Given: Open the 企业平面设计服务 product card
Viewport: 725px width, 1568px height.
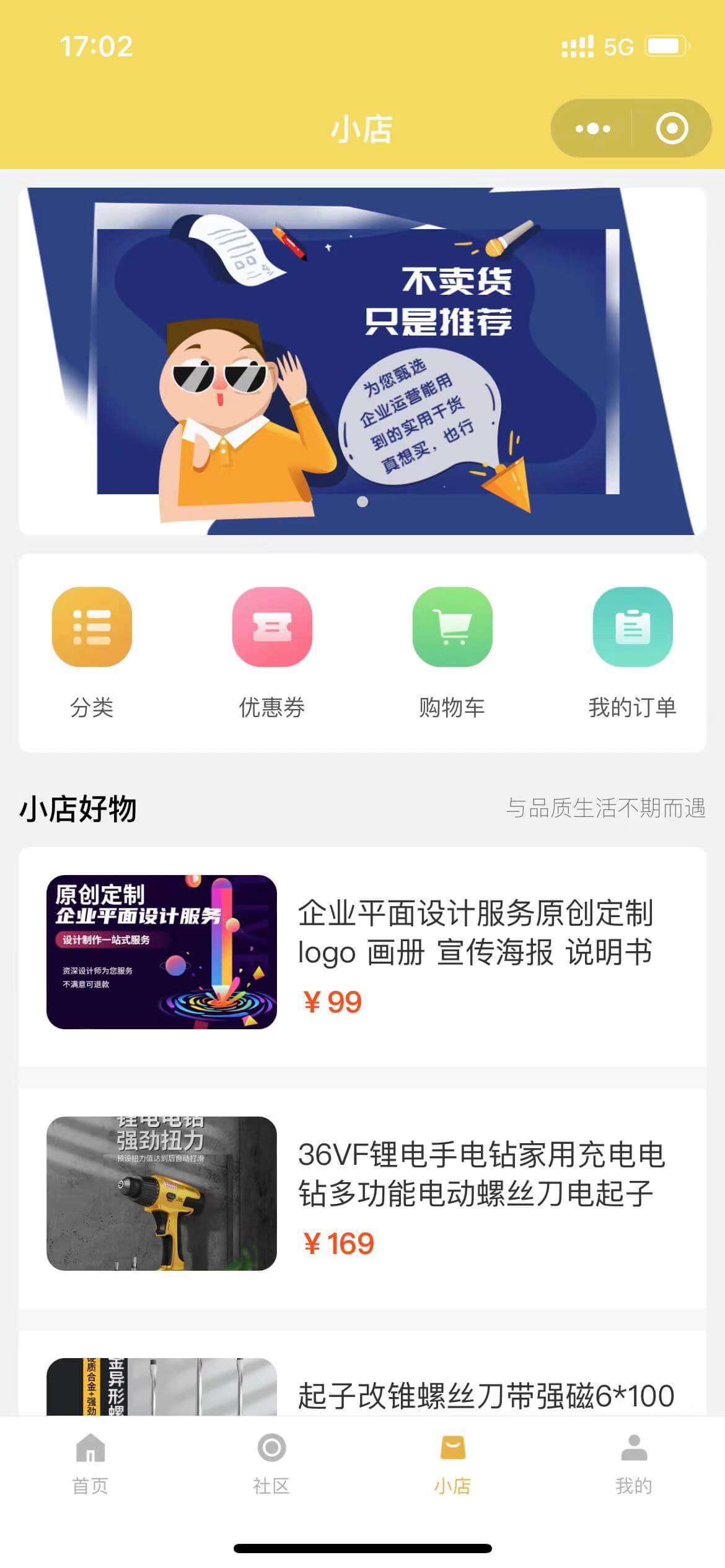Looking at the screenshot, I should click(362, 954).
